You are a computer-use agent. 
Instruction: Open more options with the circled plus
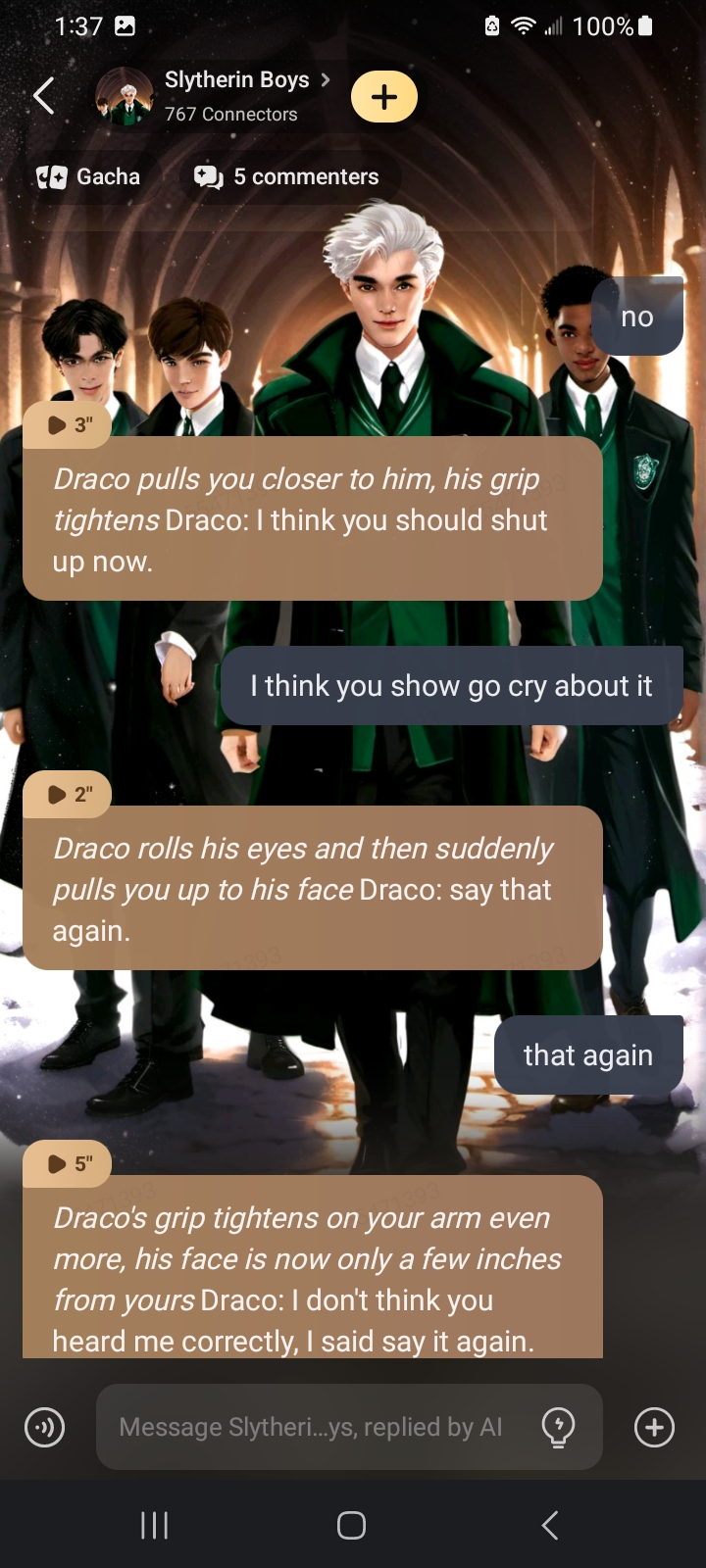654,1427
